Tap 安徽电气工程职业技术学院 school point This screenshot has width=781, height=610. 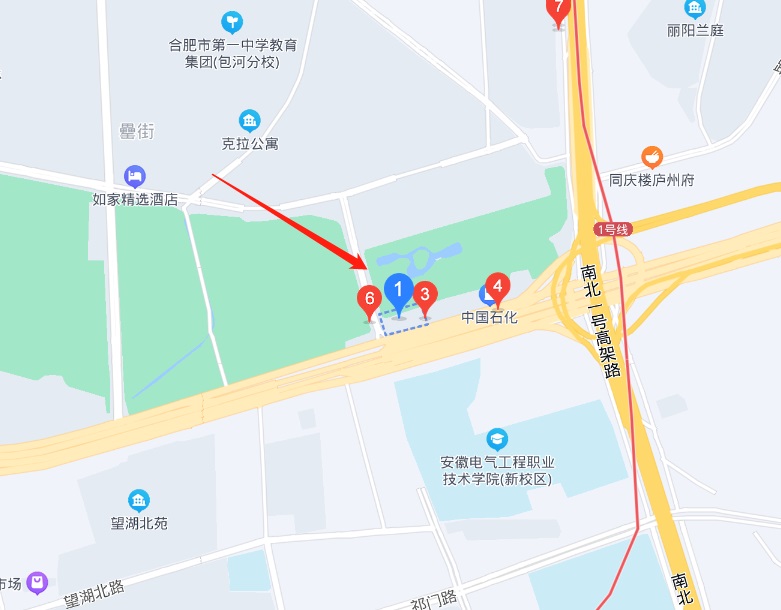tap(497, 438)
